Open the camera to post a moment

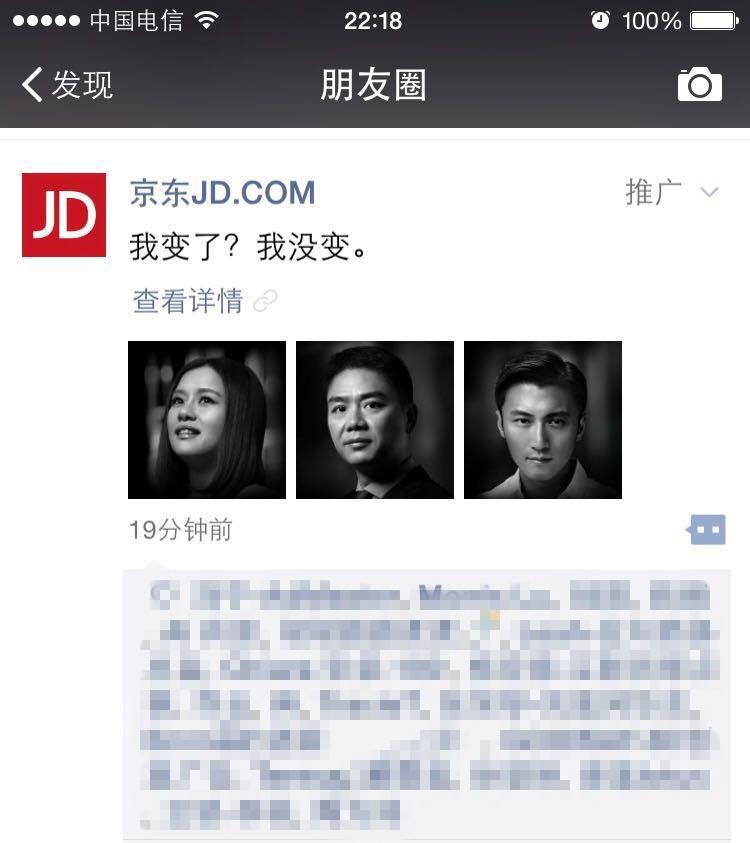[x=699, y=85]
